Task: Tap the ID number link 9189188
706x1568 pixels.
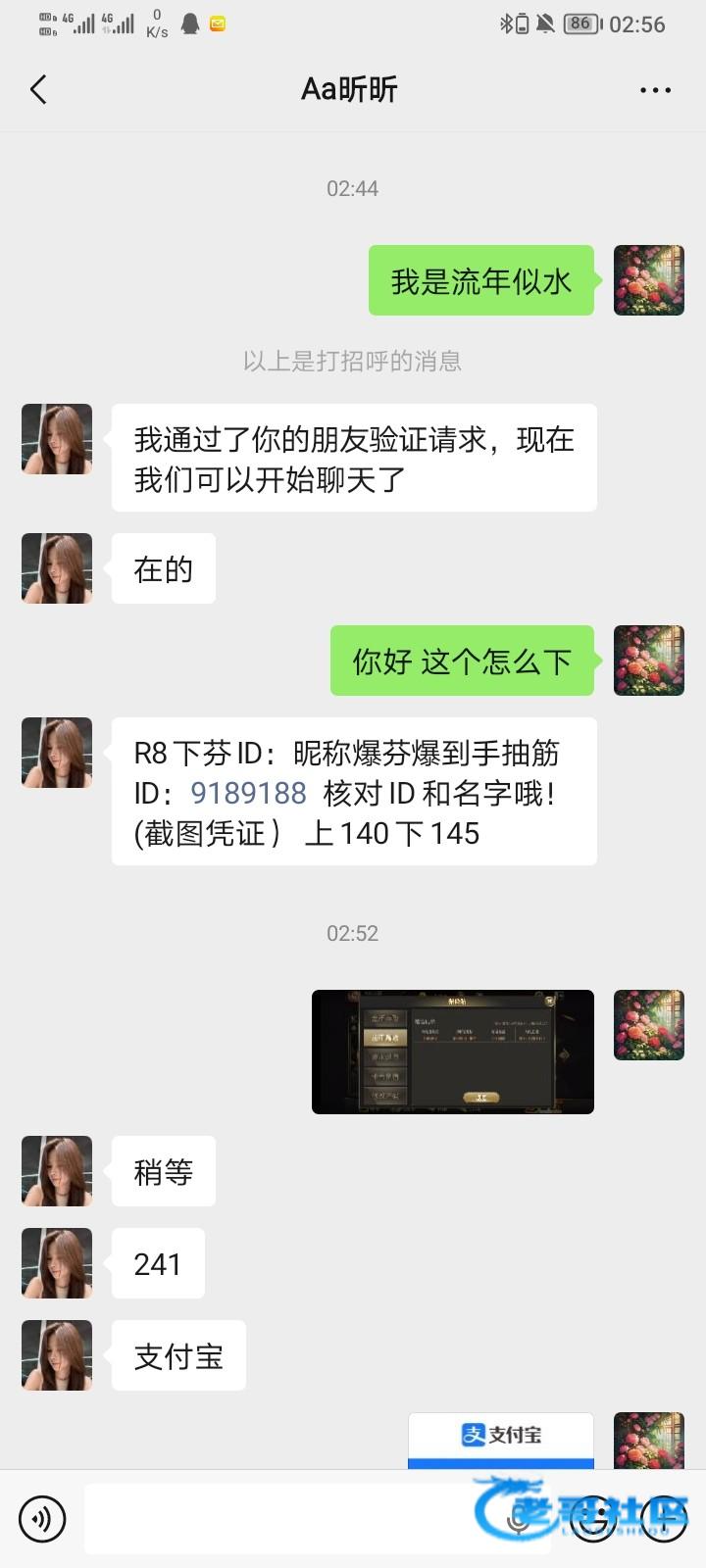Action: click(248, 793)
